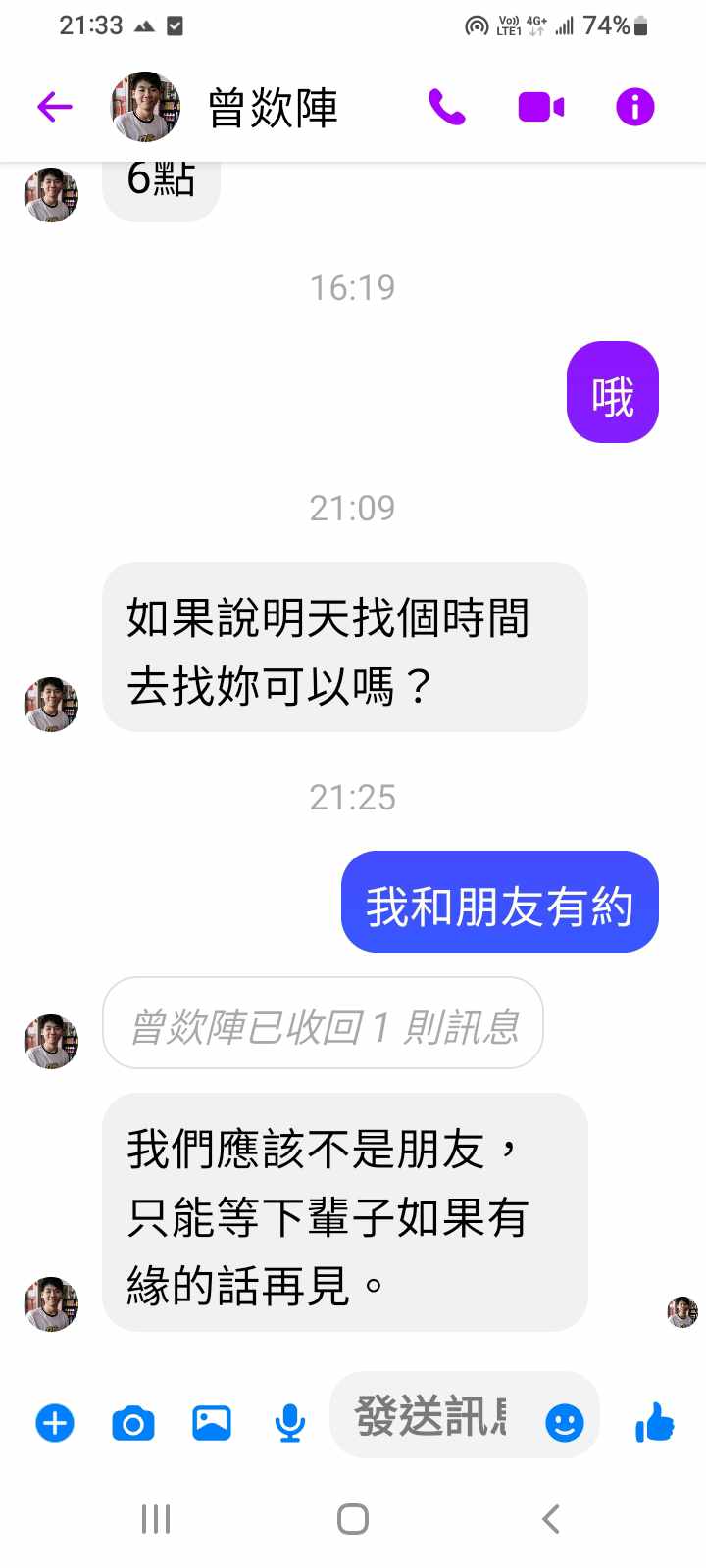Go back to the chat list

(55, 107)
